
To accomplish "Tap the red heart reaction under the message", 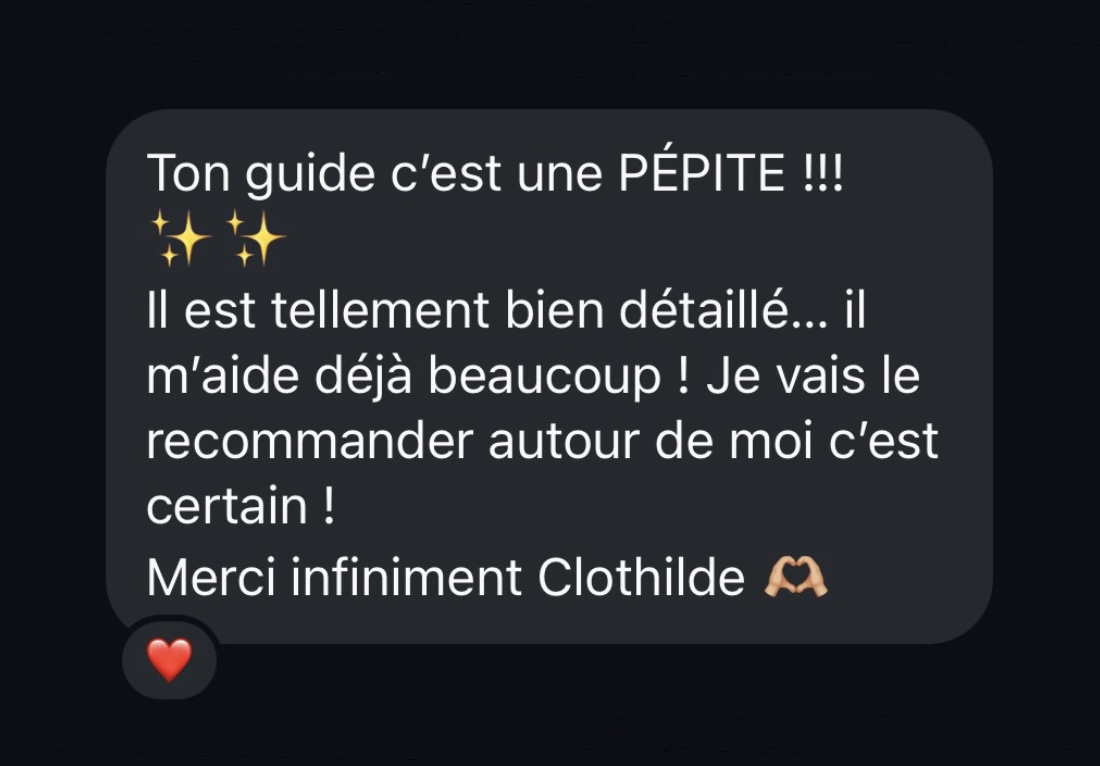I will [169, 660].
